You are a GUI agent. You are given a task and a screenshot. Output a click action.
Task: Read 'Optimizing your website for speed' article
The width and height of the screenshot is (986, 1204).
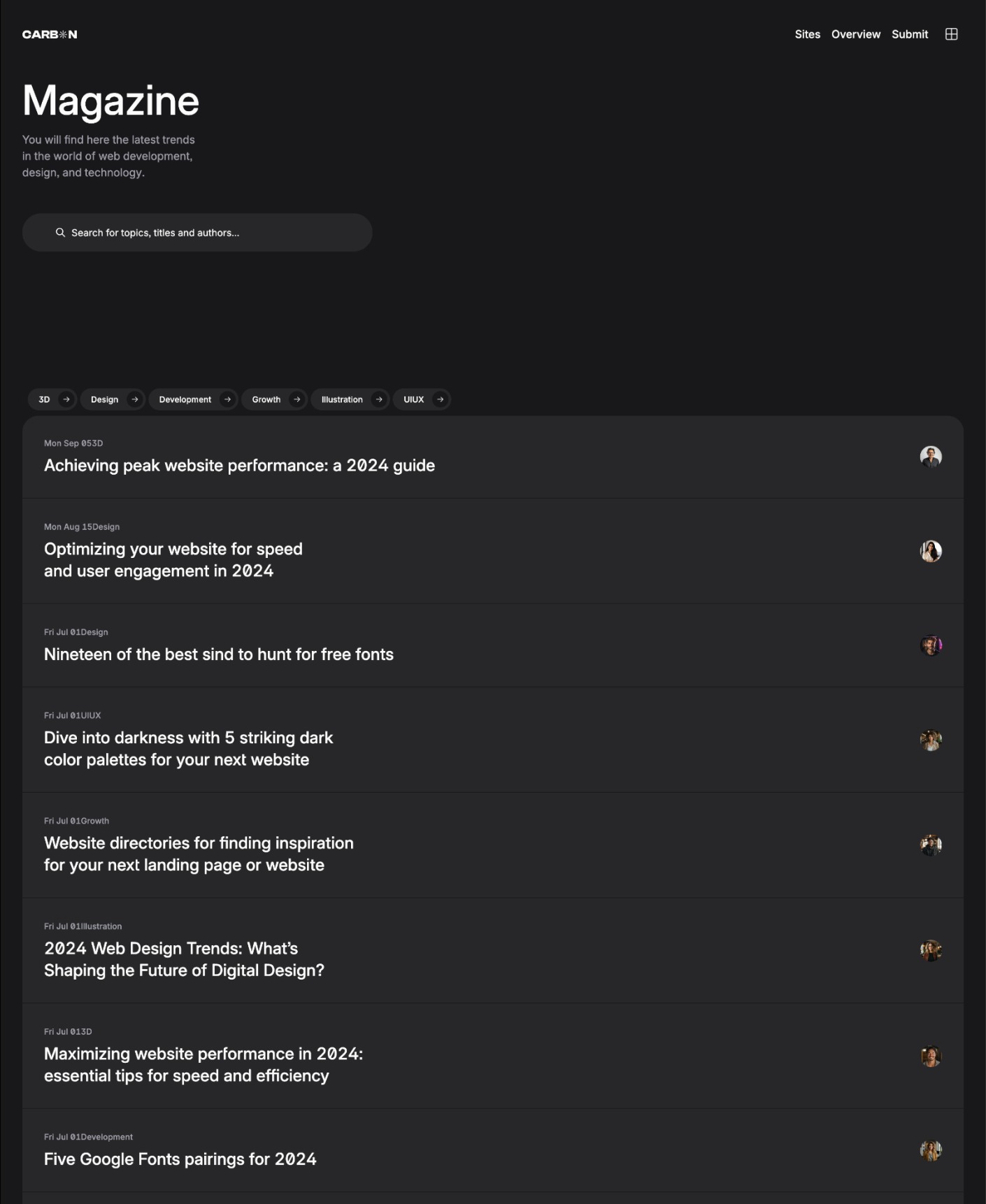pos(173,560)
